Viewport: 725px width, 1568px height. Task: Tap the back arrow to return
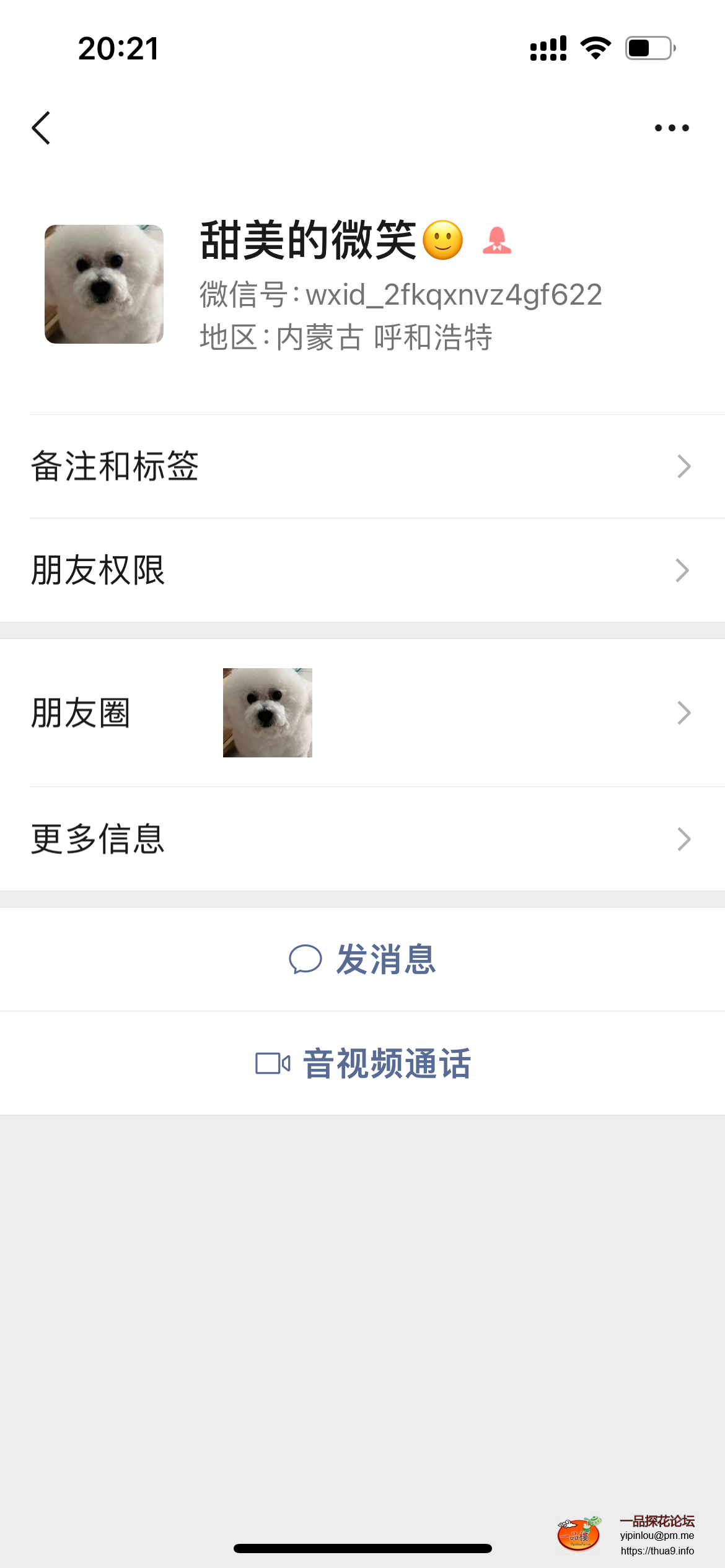42,127
